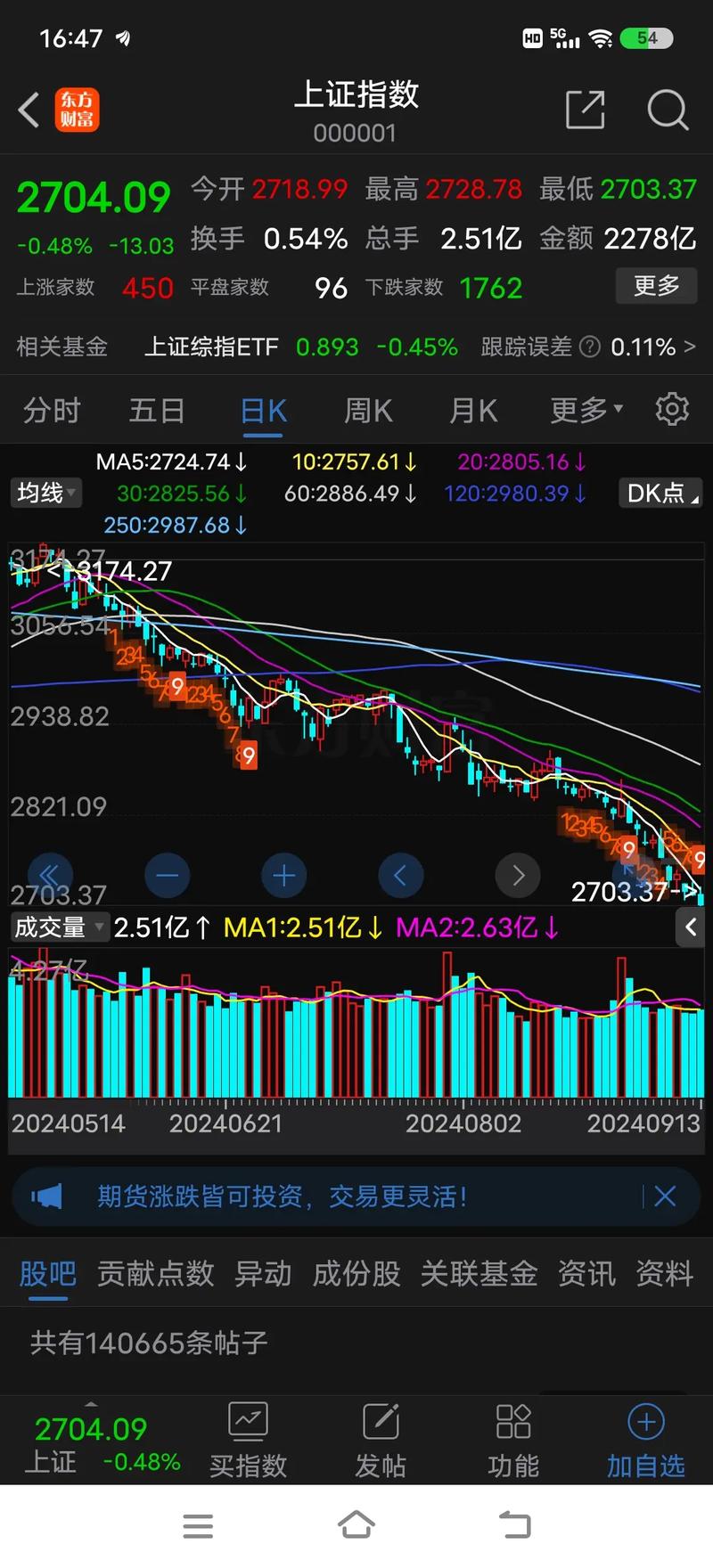The image size is (713, 1568).
Task: Open the 成交量 indicator dropdown
Action: (x=59, y=927)
